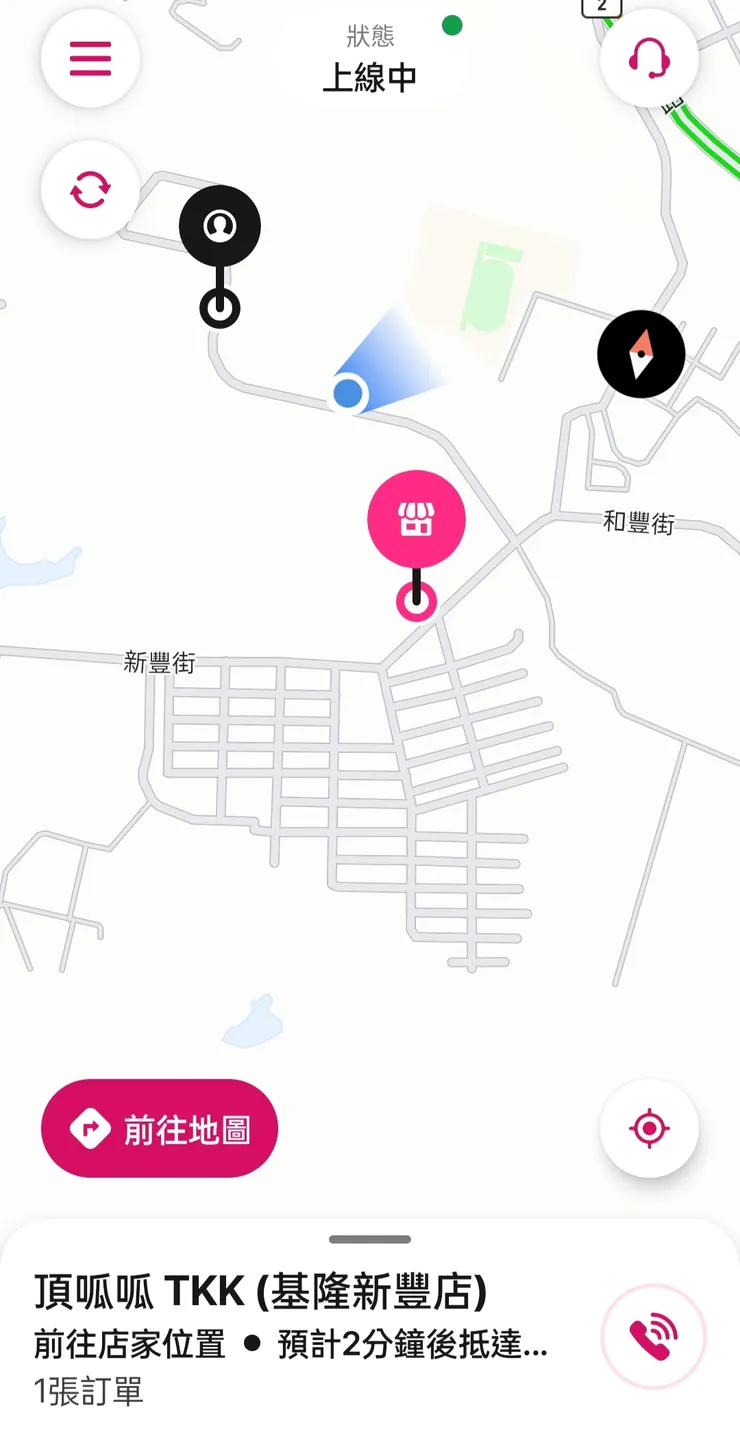
Task: Toggle online status labeled 上線中
Action: pos(370,76)
